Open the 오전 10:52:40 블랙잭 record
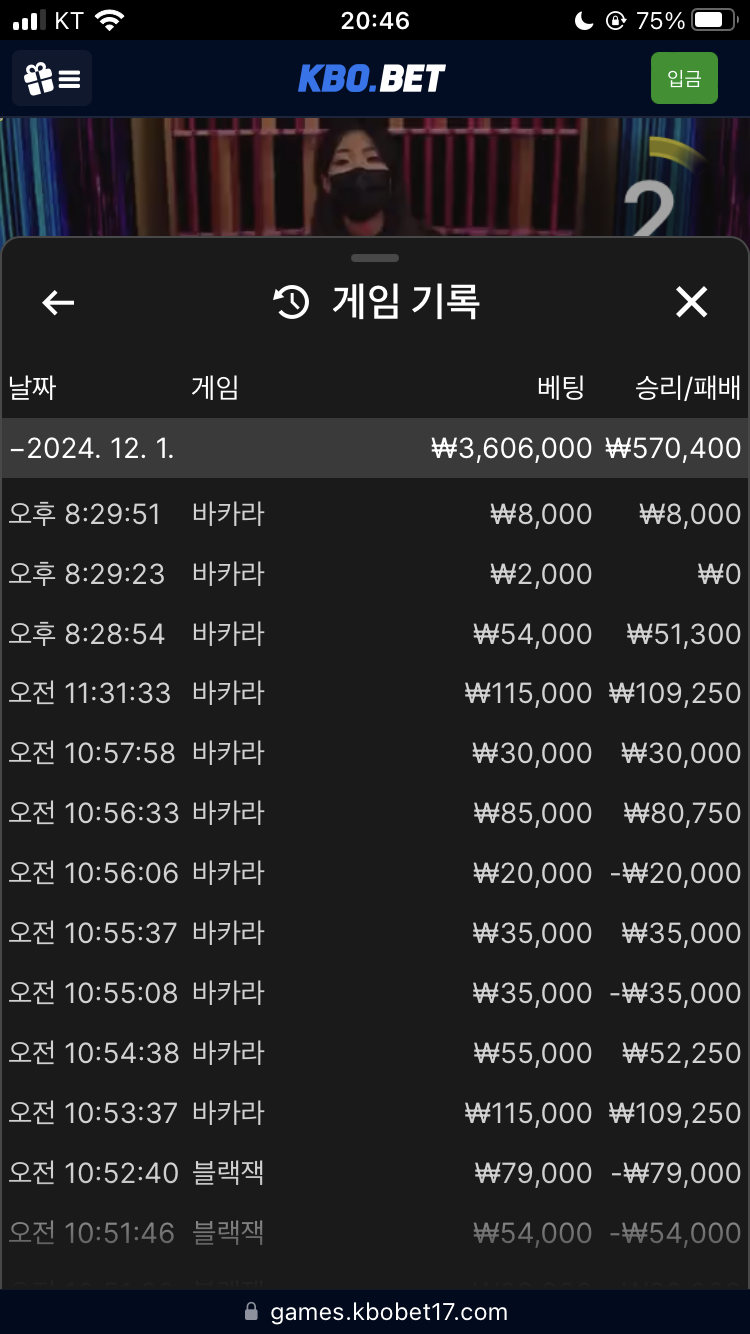 [x=375, y=1173]
